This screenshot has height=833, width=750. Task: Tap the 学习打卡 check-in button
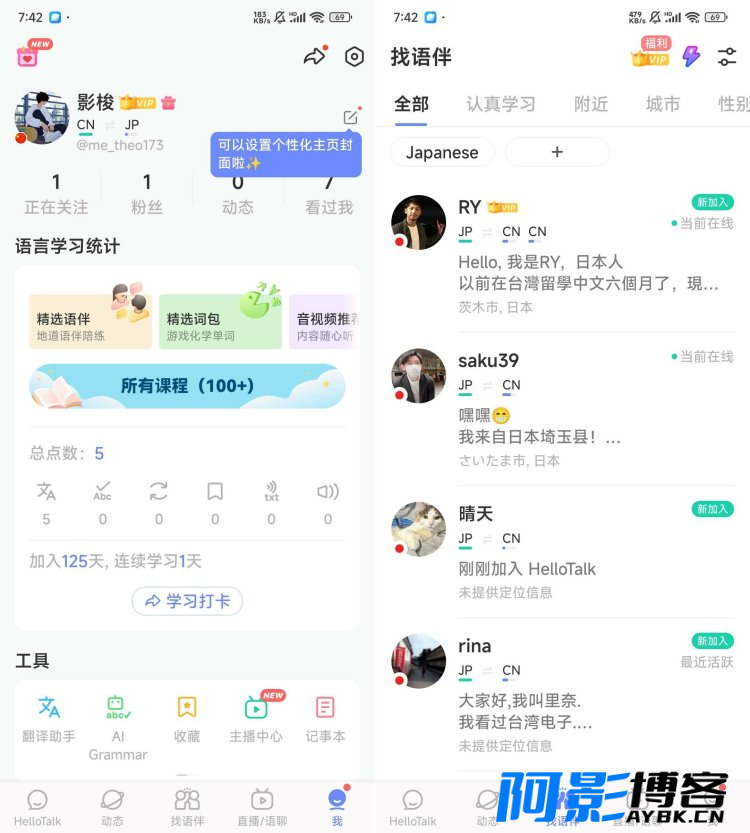187,601
